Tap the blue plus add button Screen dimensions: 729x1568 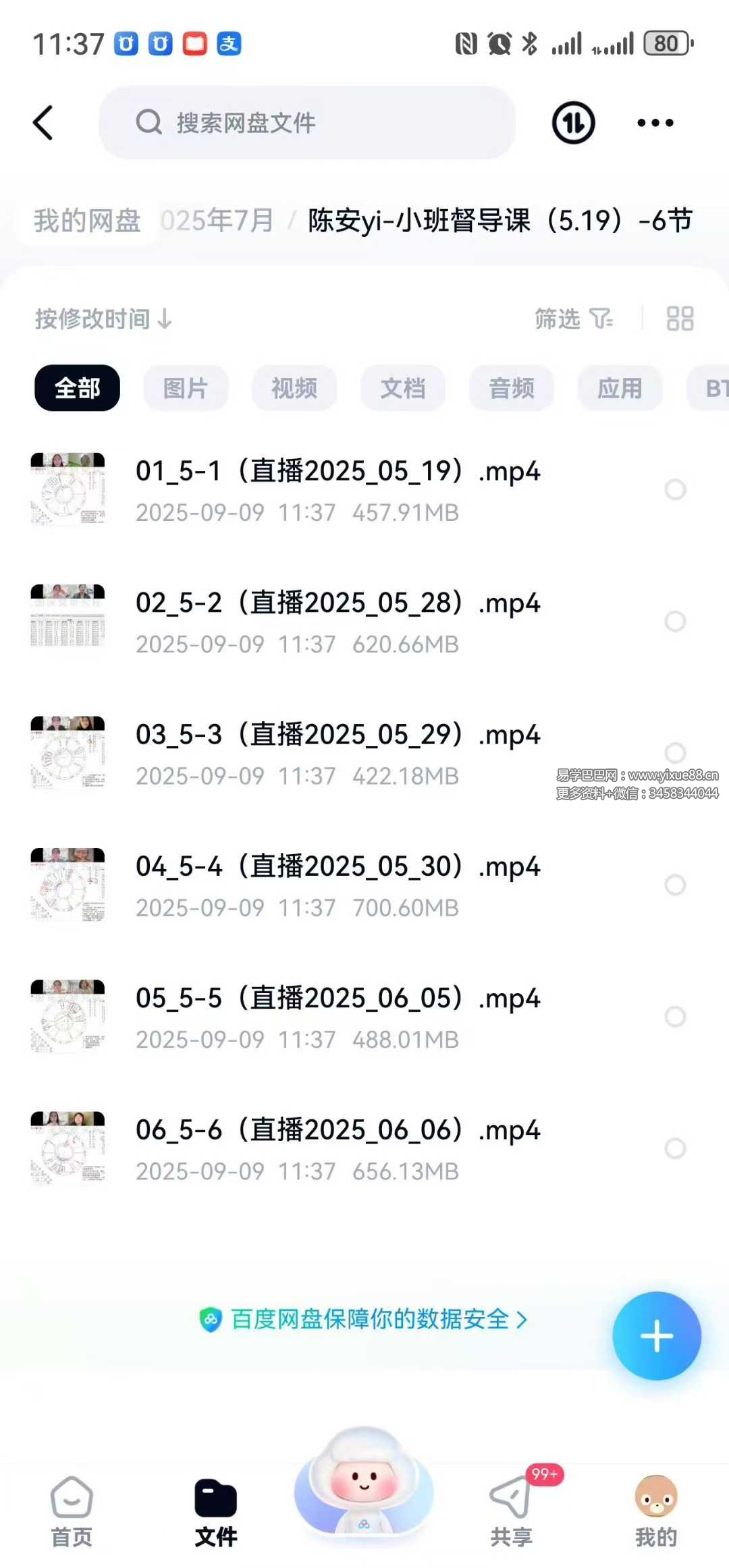[x=656, y=1336]
